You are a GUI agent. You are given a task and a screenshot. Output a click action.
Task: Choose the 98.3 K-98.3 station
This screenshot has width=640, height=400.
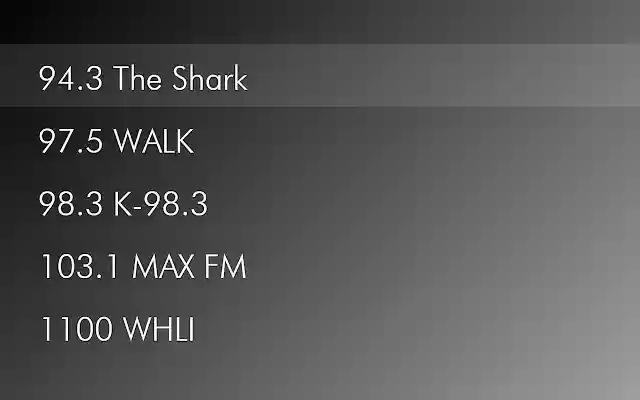(123, 205)
